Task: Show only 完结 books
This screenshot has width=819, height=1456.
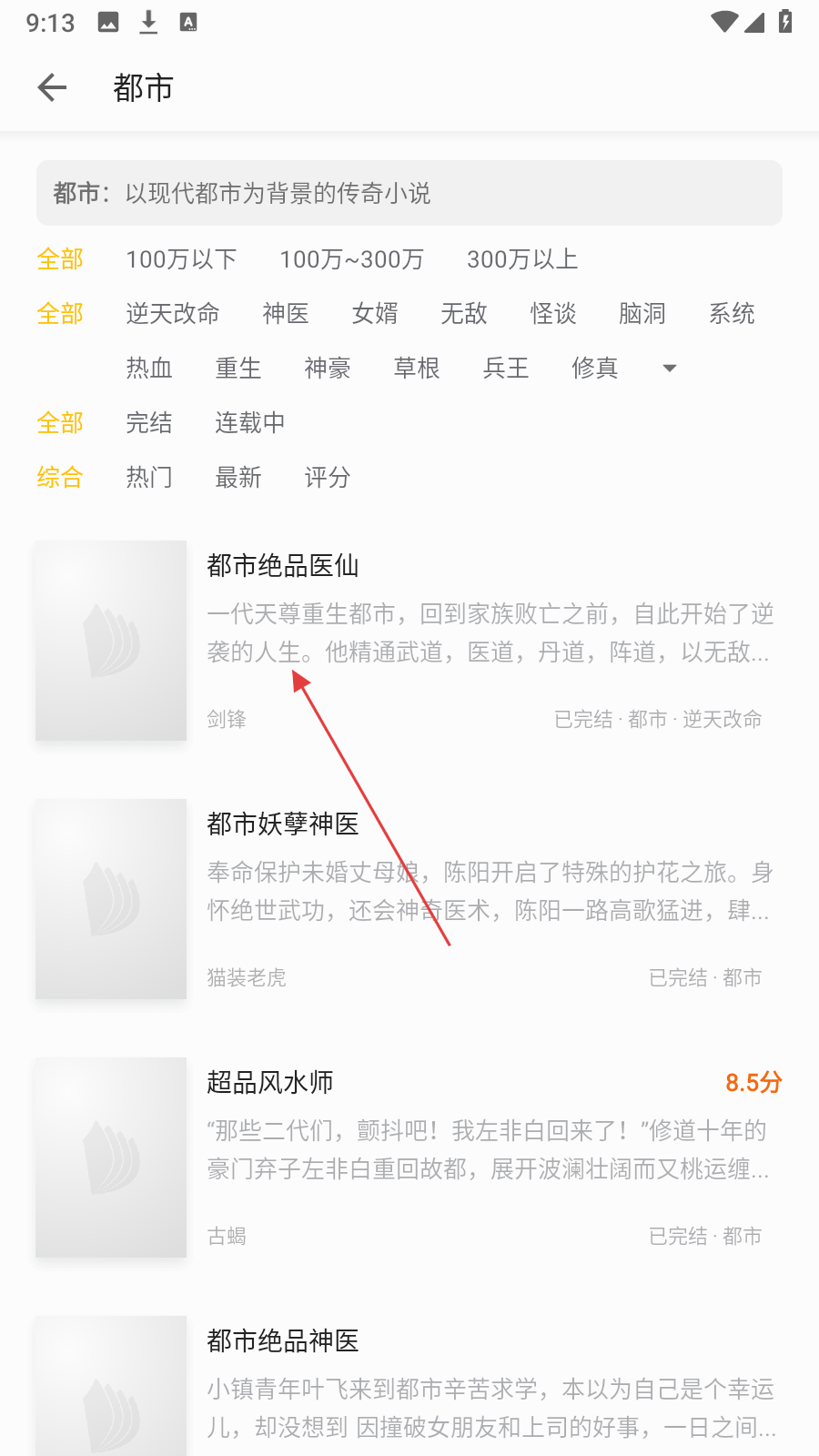Action: click(149, 423)
